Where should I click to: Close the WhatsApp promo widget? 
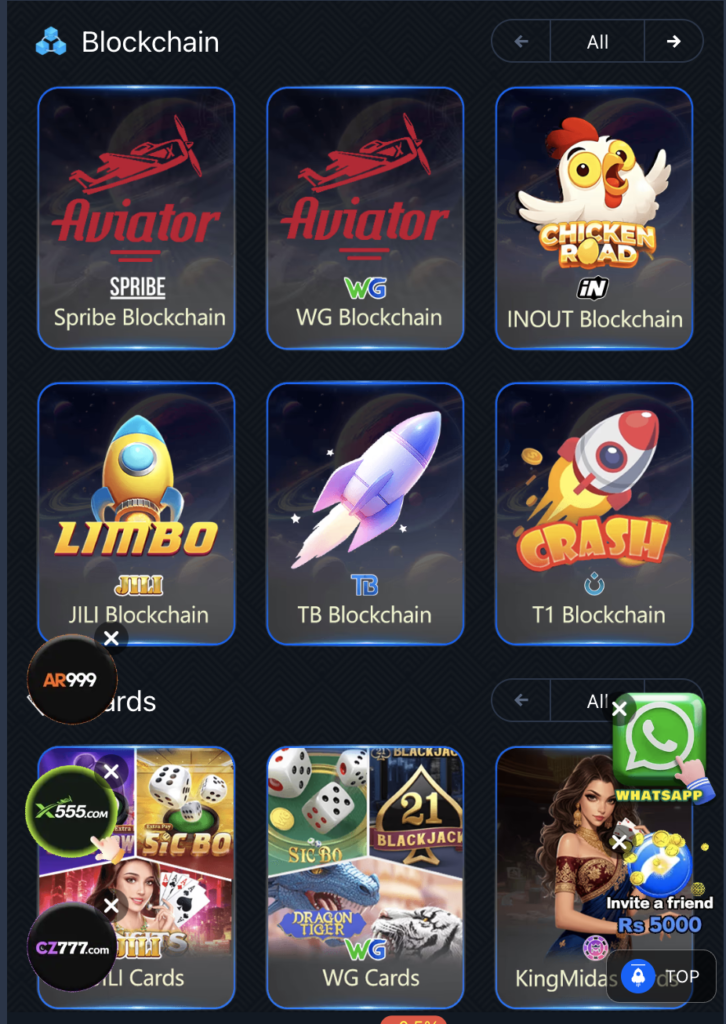pos(621,710)
